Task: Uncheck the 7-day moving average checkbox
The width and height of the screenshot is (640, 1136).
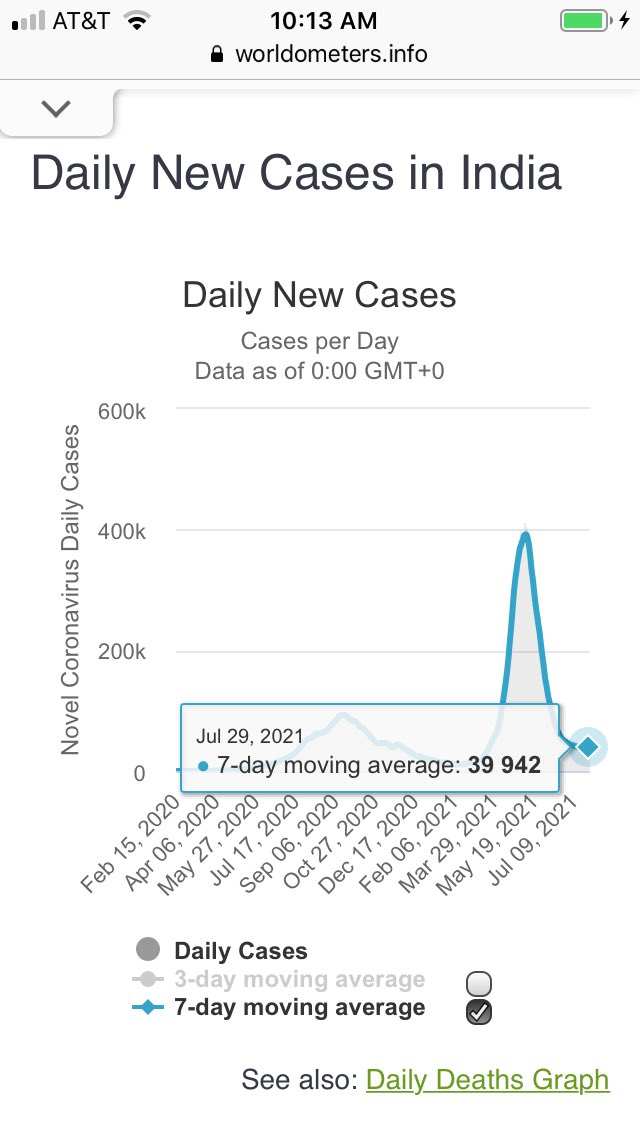Action: pos(479,1012)
